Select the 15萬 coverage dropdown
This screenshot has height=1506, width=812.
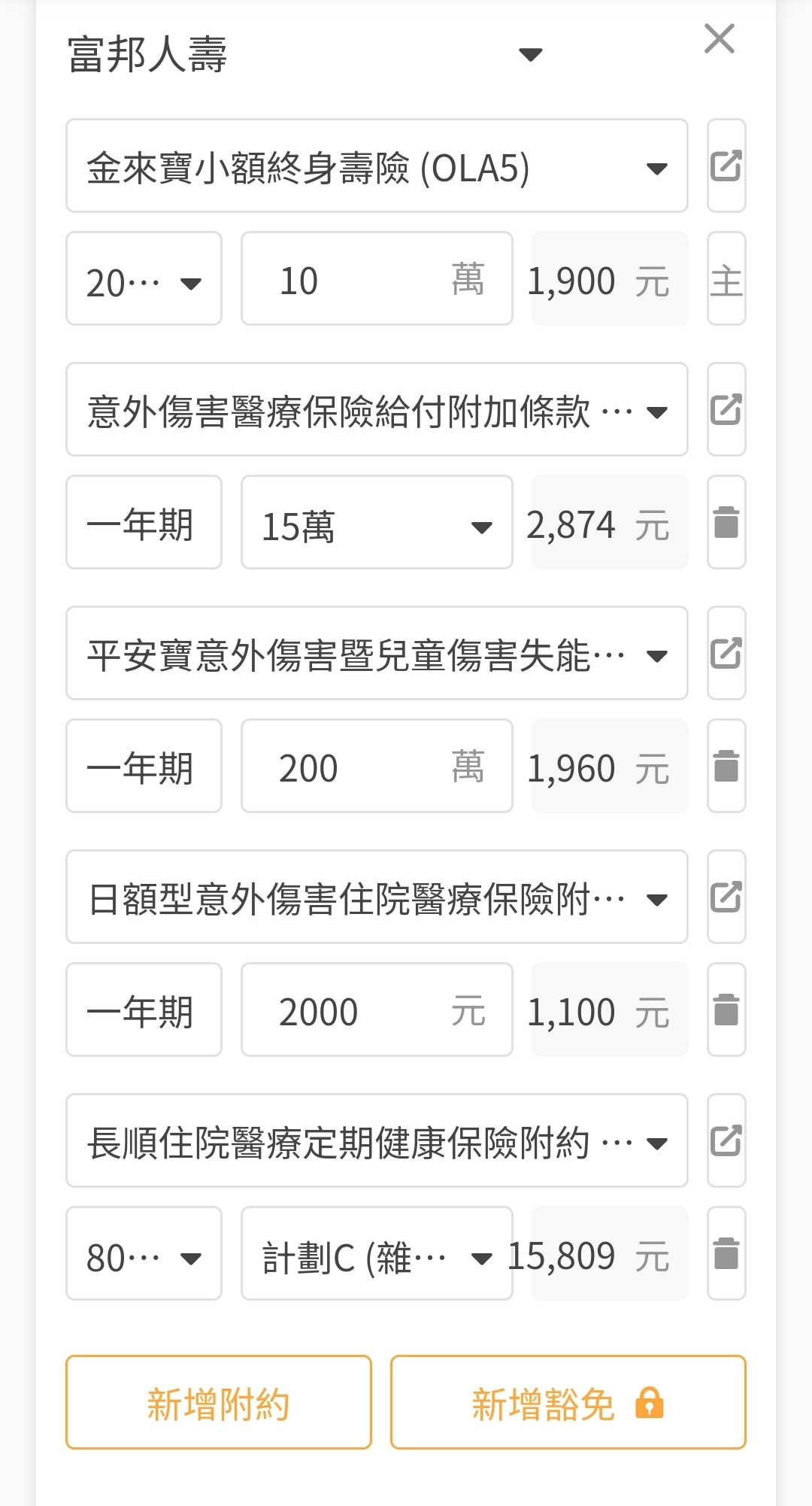point(376,523)
